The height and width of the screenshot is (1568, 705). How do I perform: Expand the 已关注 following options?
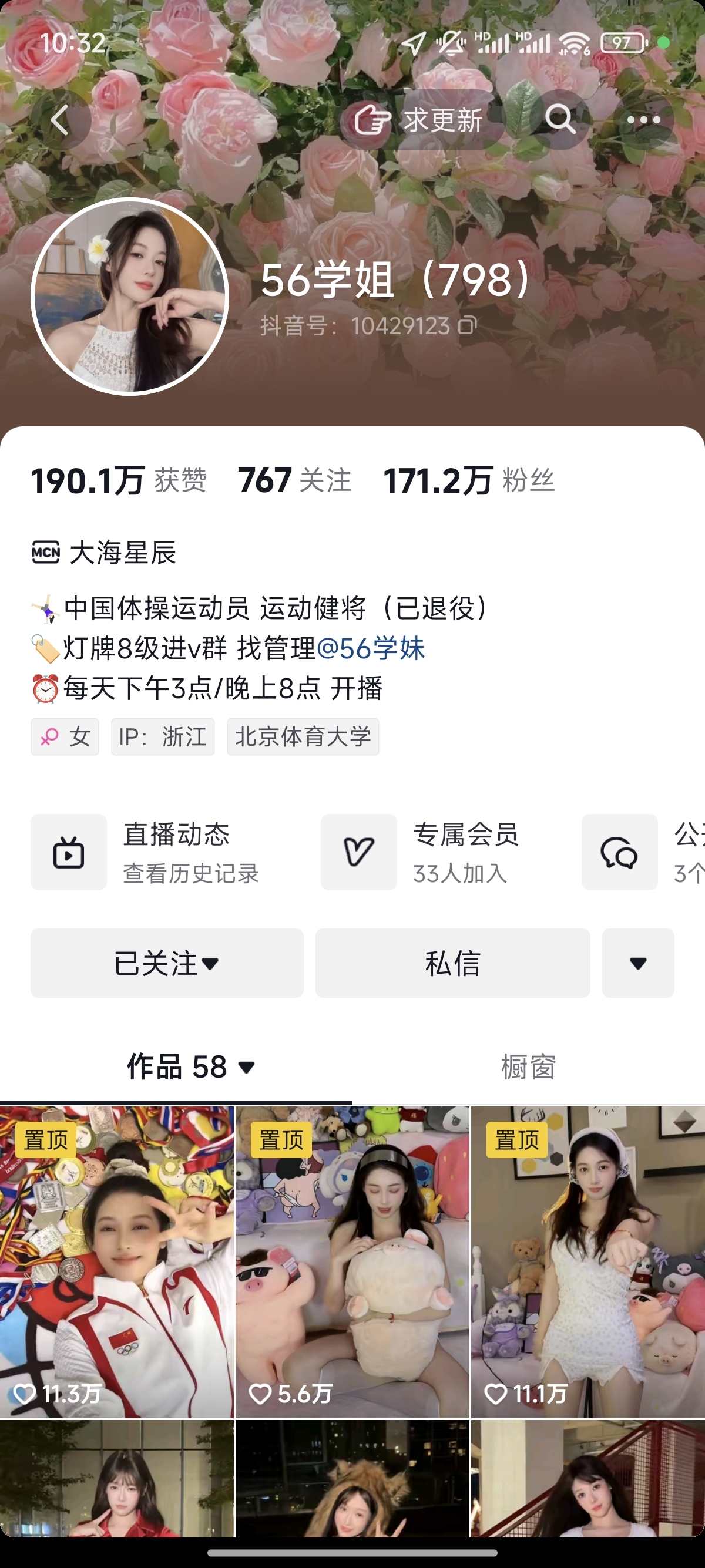pyautogui.click(x=167, y=963)
